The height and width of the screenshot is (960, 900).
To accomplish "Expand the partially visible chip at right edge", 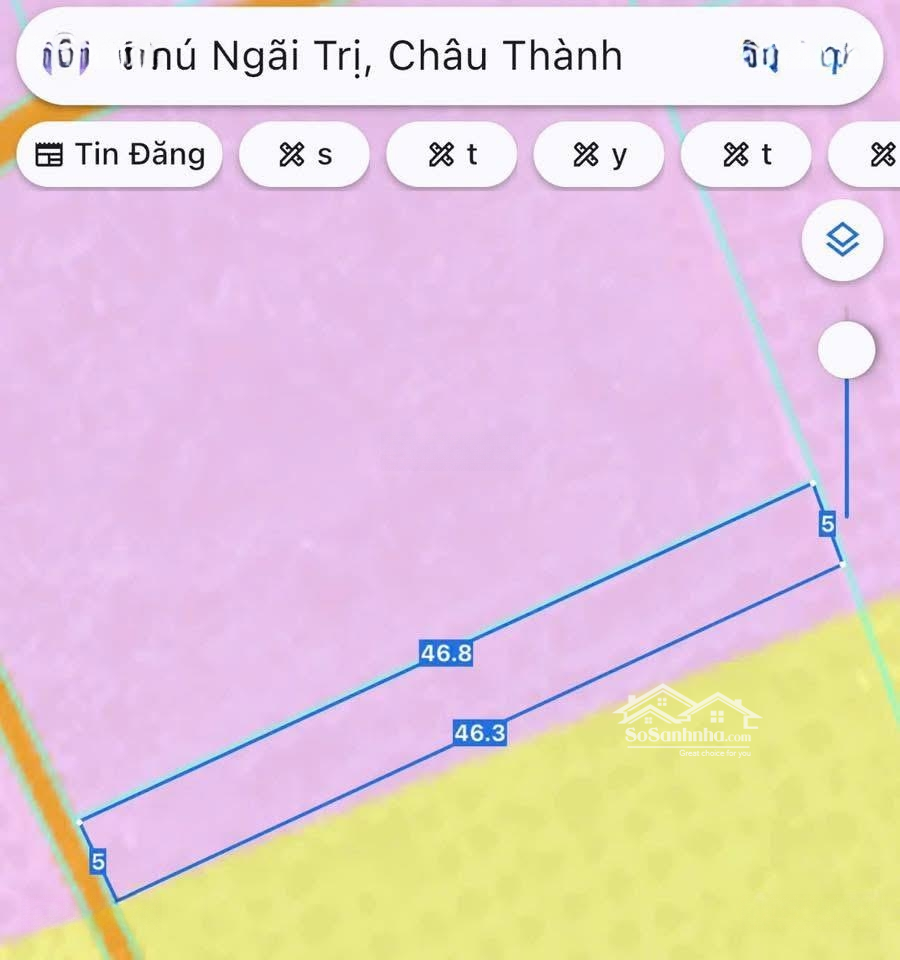I will click(x=881, y=154).
